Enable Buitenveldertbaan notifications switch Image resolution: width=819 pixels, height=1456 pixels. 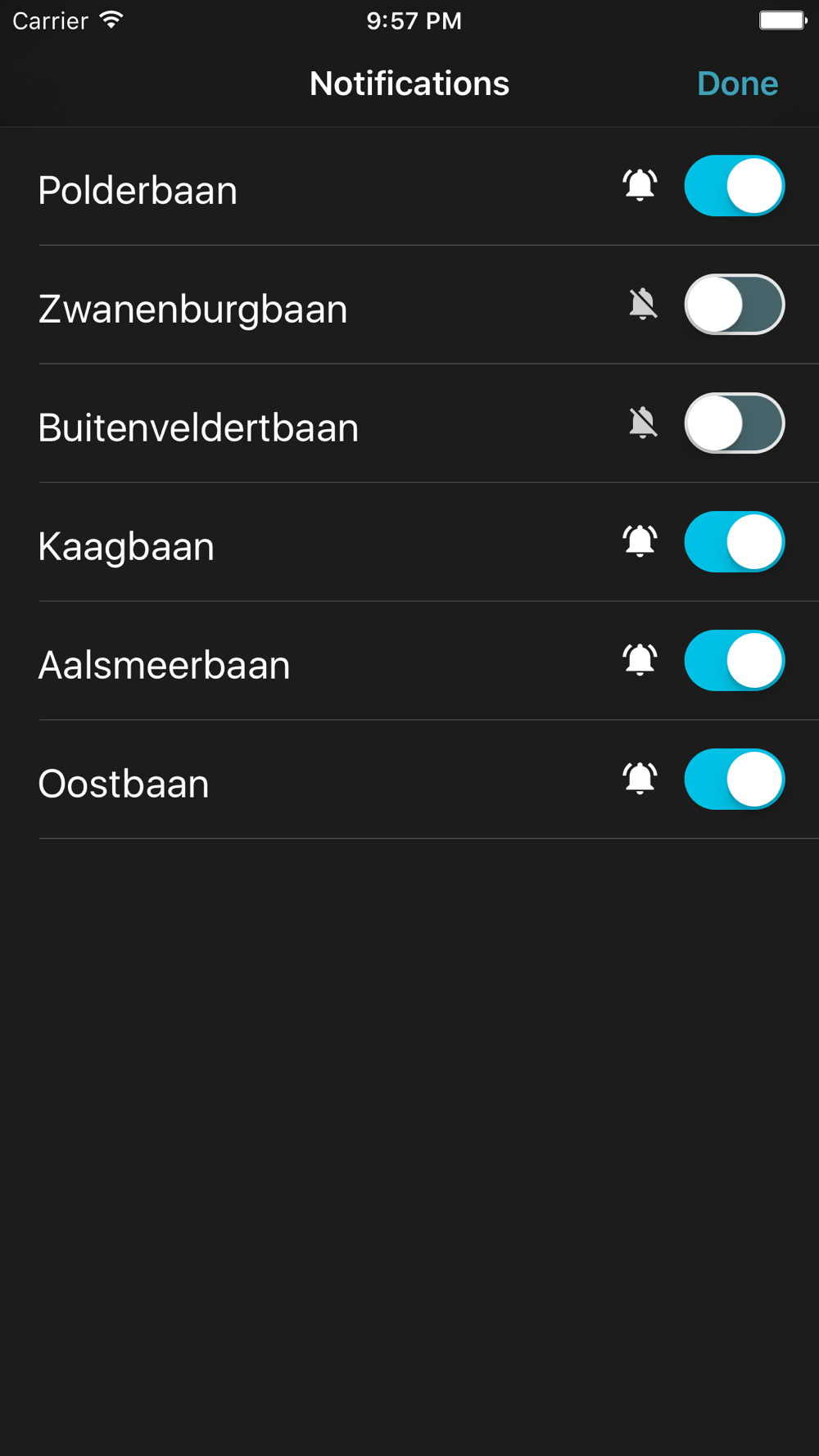click(734, 423)
